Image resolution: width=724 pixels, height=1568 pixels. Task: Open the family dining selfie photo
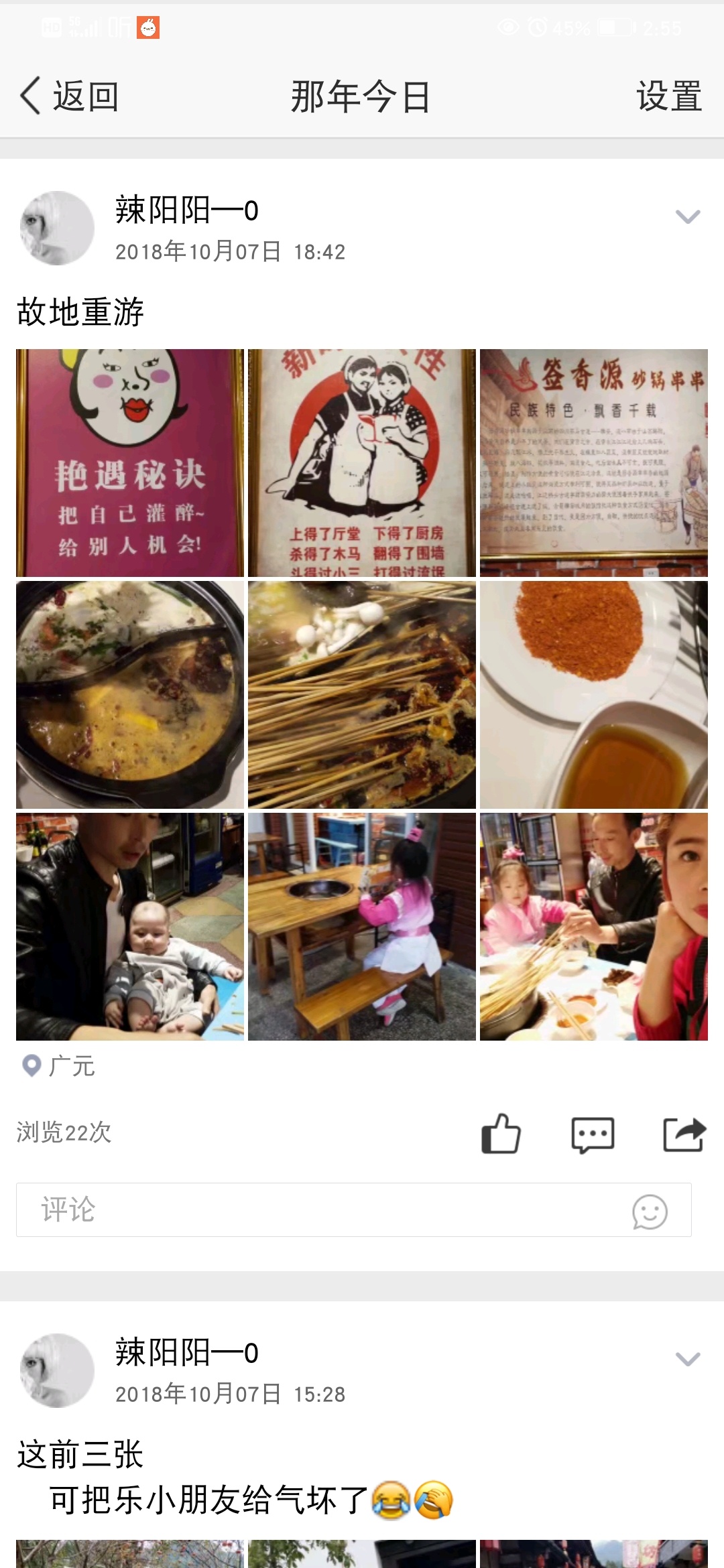tap(593, 926)
